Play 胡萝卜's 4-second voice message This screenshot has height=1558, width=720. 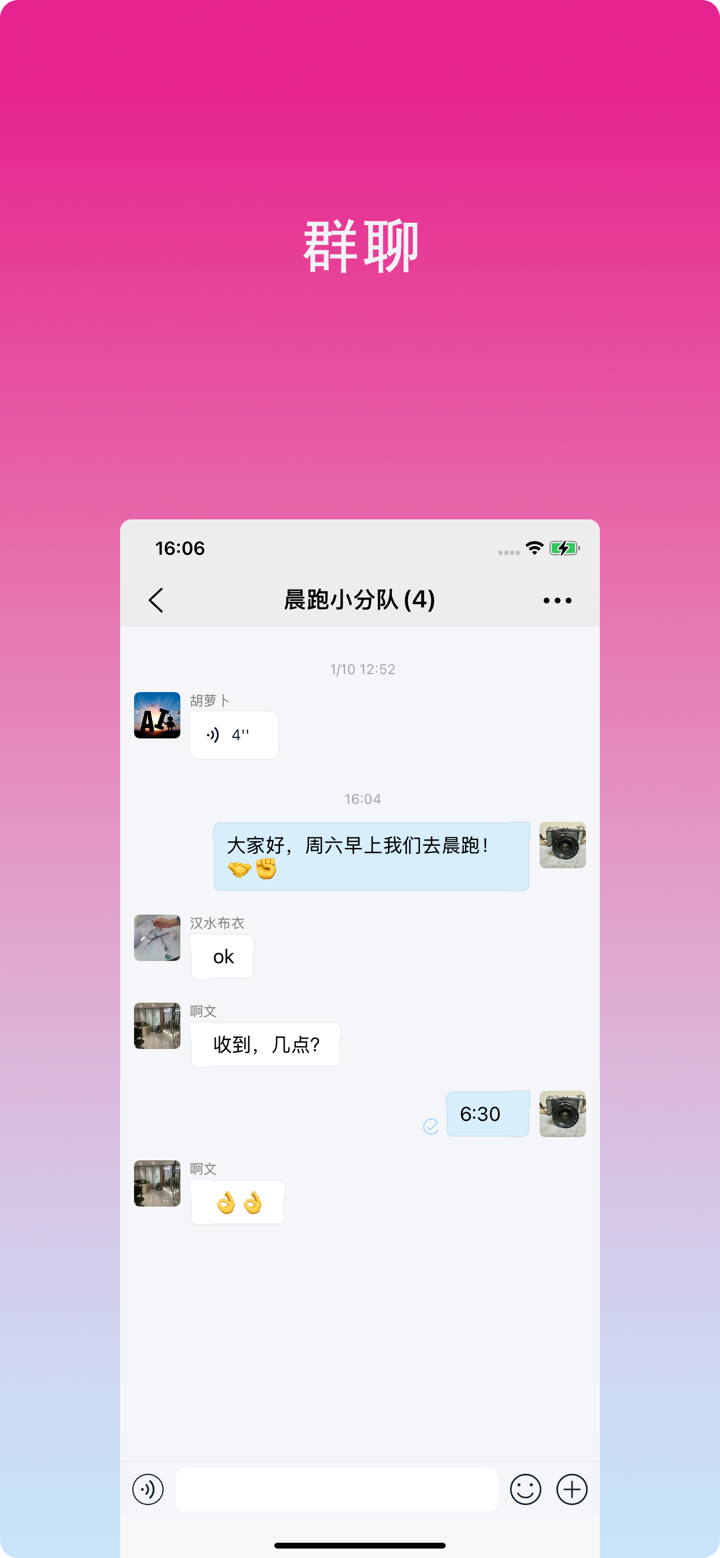click(233, 735)
